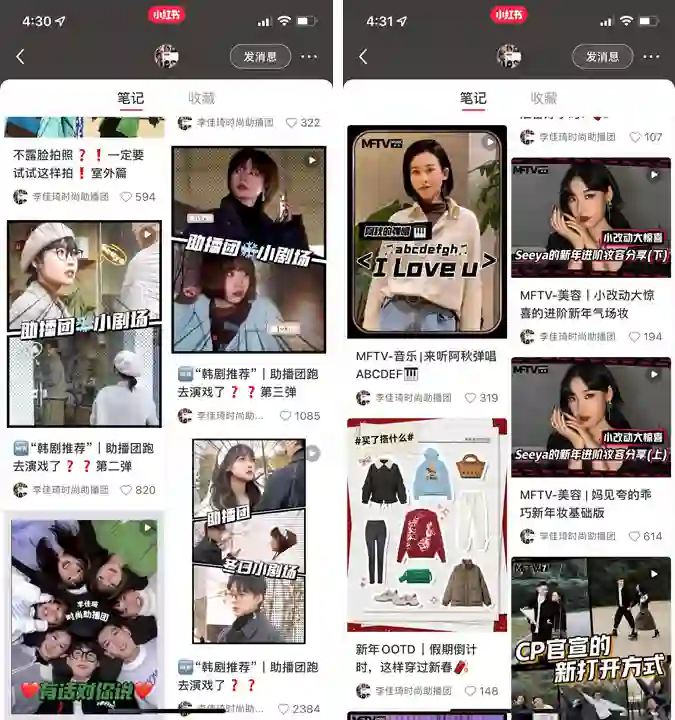This screenshot has height=720, width=675.
Task: Like the 新年妆基础版 note with 614 likes
Action: pos(636,536)
